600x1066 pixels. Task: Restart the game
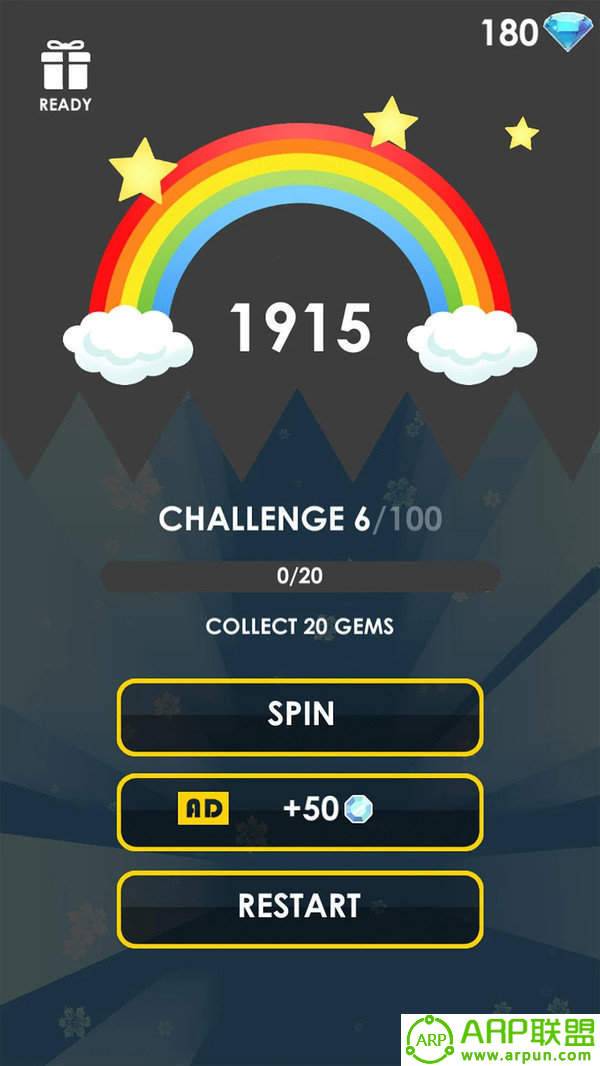300,907
